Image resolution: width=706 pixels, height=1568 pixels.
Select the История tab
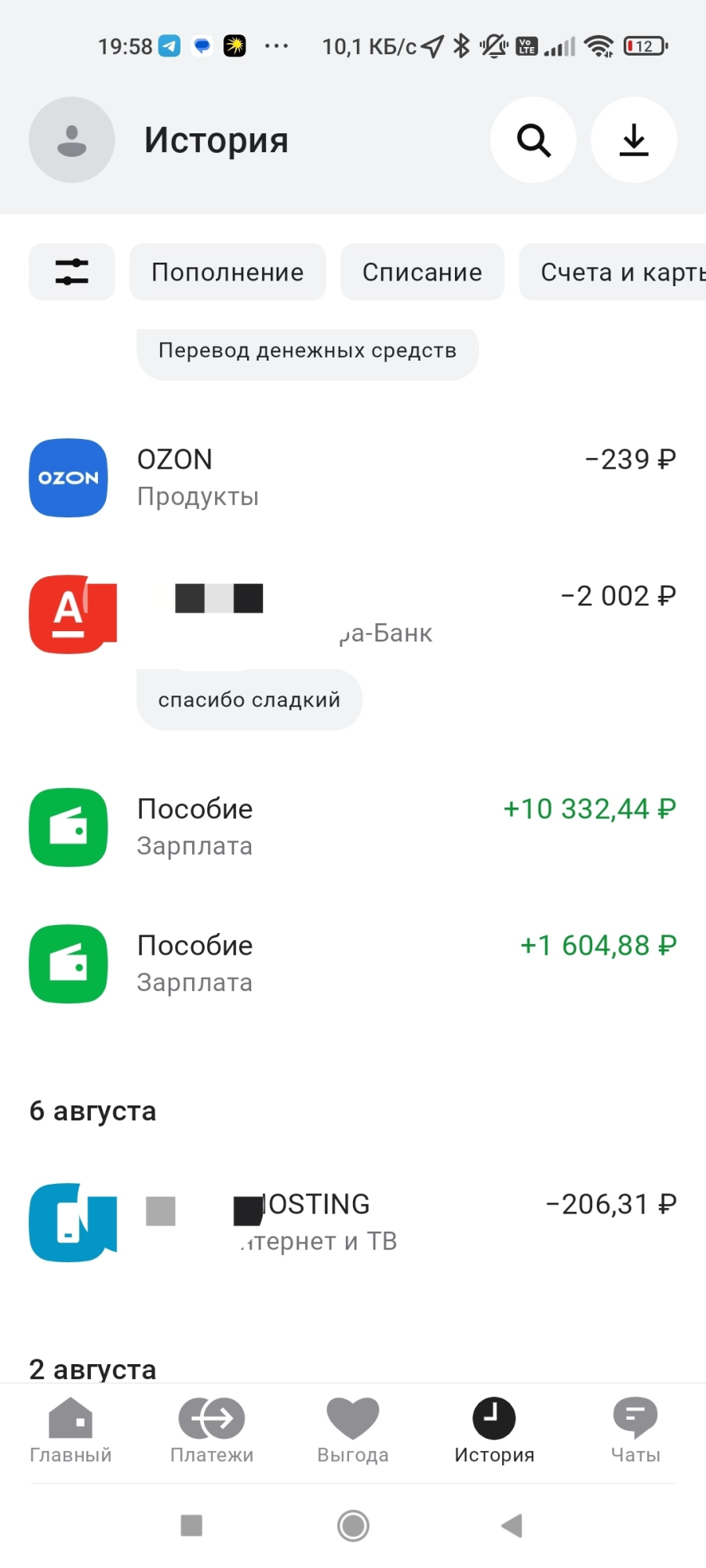[494, 1431]
